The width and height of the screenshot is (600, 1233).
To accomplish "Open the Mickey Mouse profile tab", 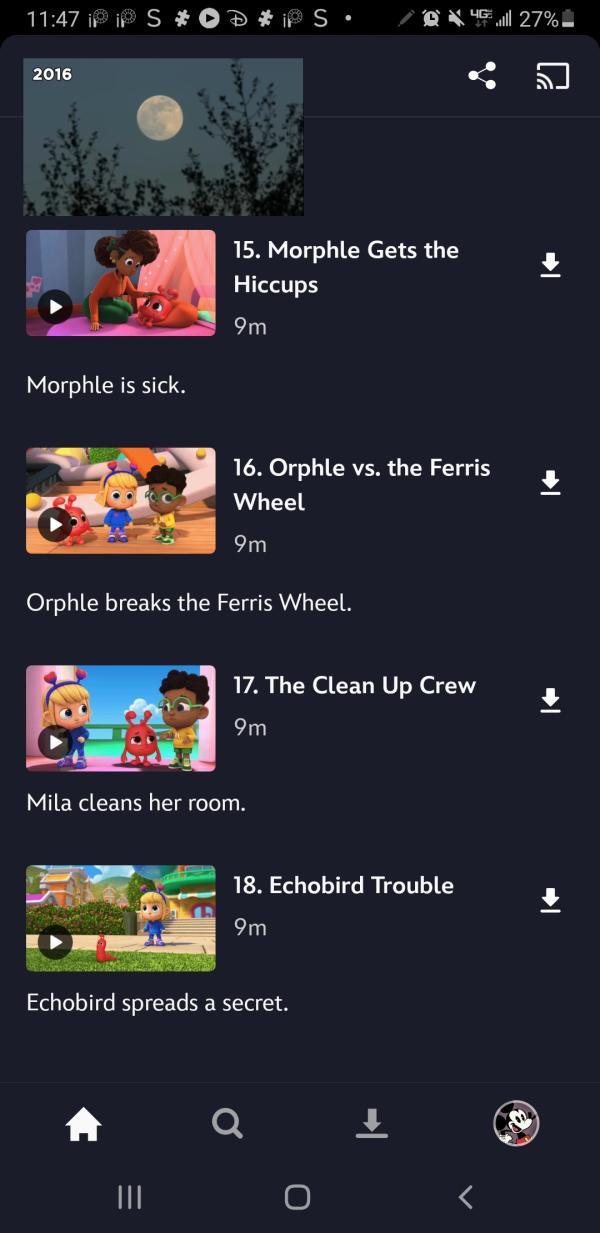I will click(516, 1124).
